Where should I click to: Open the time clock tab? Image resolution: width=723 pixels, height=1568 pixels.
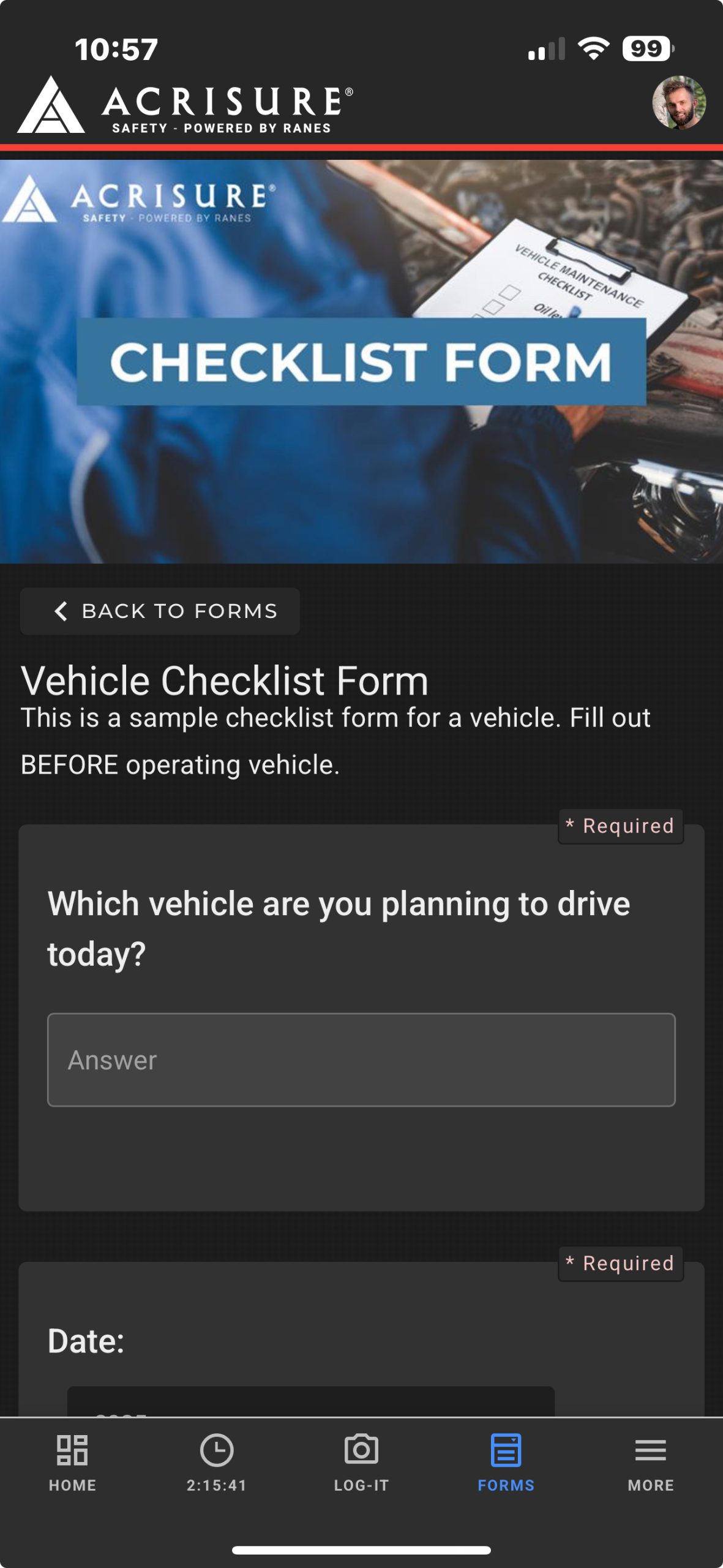[x=217, y=1462]
